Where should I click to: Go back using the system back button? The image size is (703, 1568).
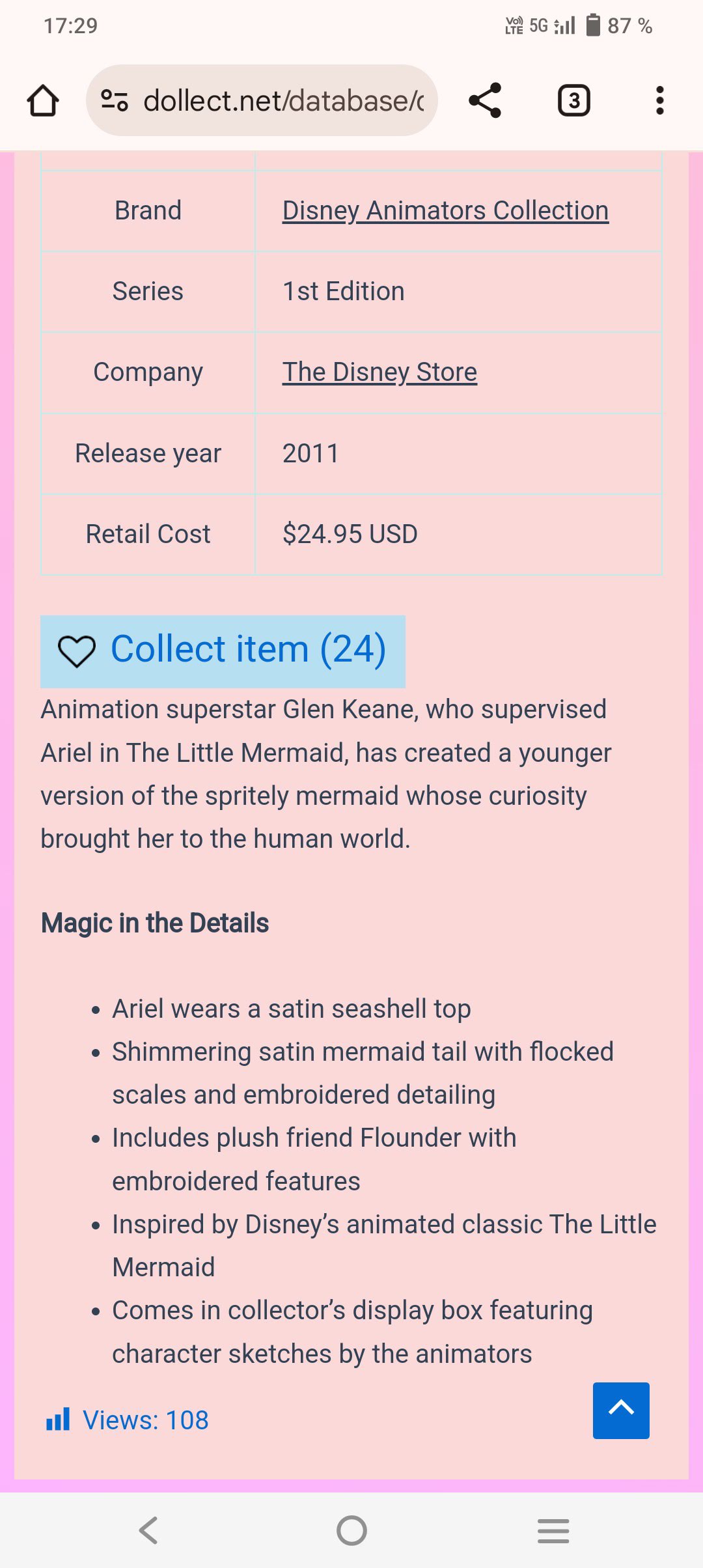(x=148, y=1530)
